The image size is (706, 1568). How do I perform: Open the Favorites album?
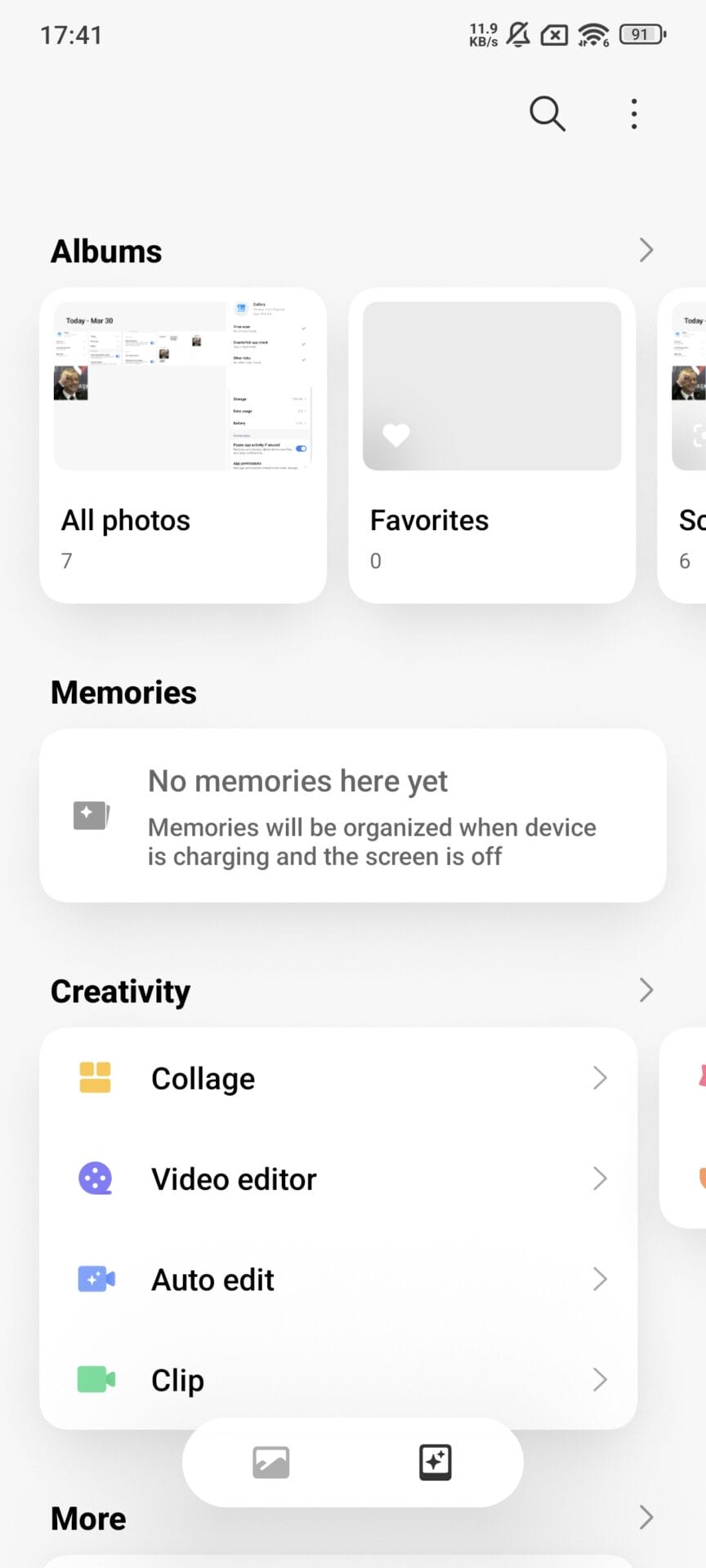pos(491,445)
